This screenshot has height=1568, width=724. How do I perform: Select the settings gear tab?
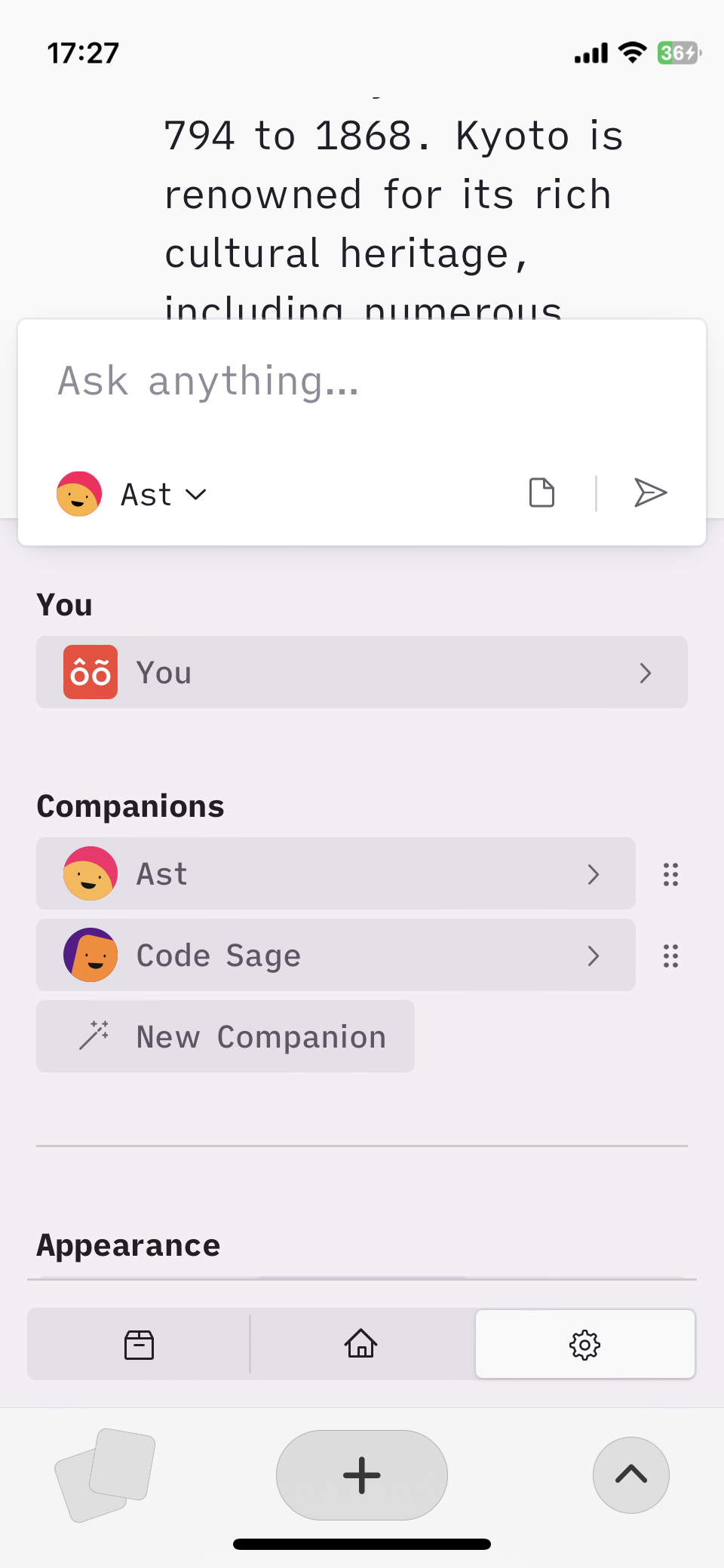coord(585,1344)
